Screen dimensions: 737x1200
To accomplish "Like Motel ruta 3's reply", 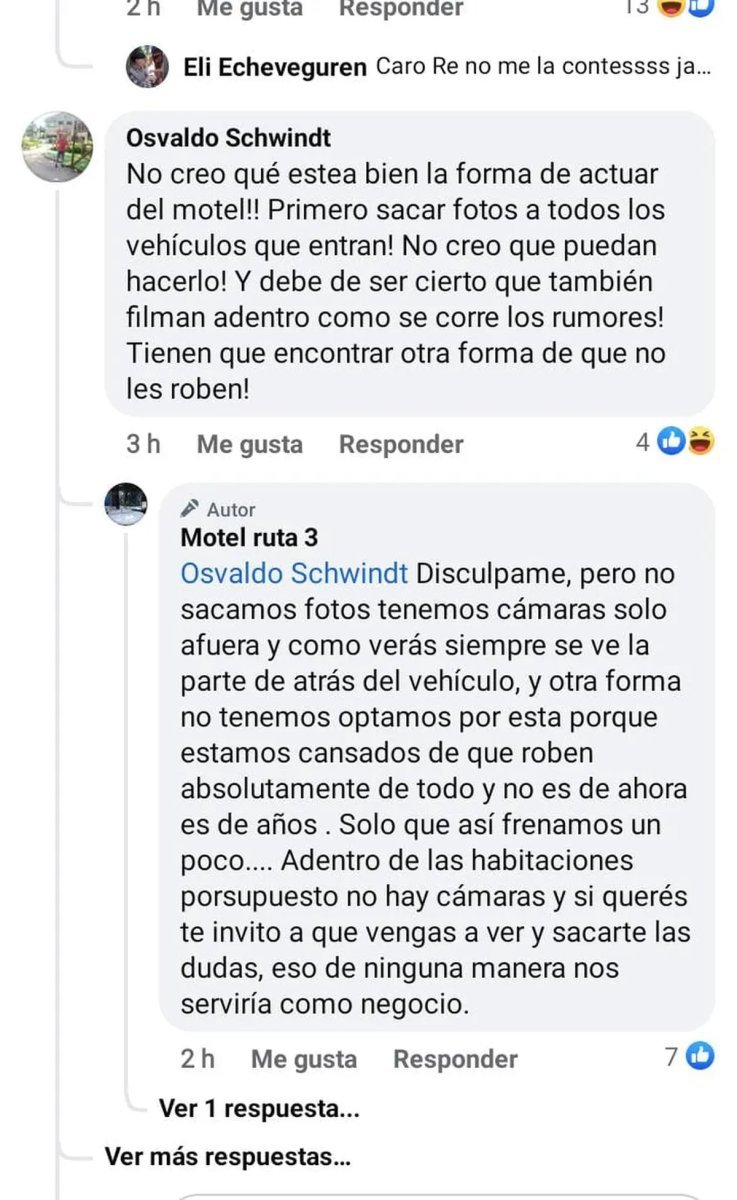I will pyautogui.click(x=303, y=1058).
